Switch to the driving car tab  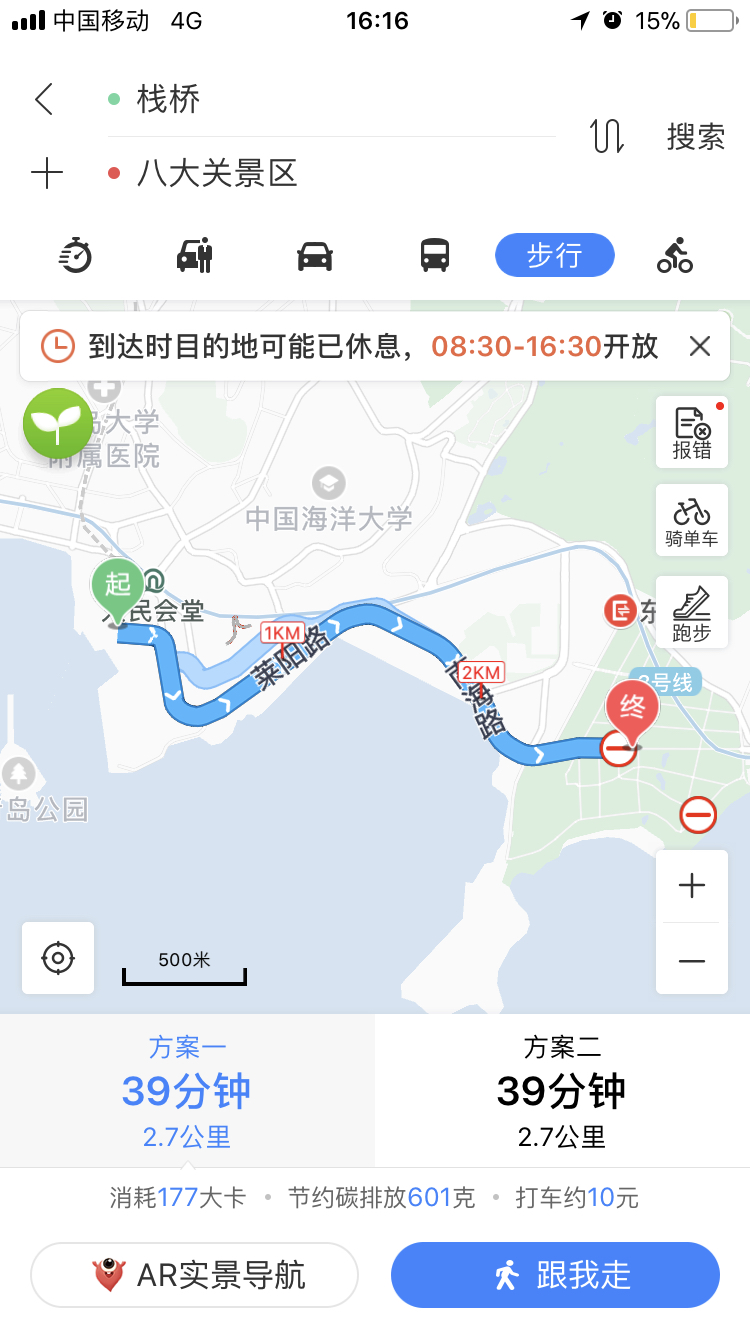[x=315, y=256]
